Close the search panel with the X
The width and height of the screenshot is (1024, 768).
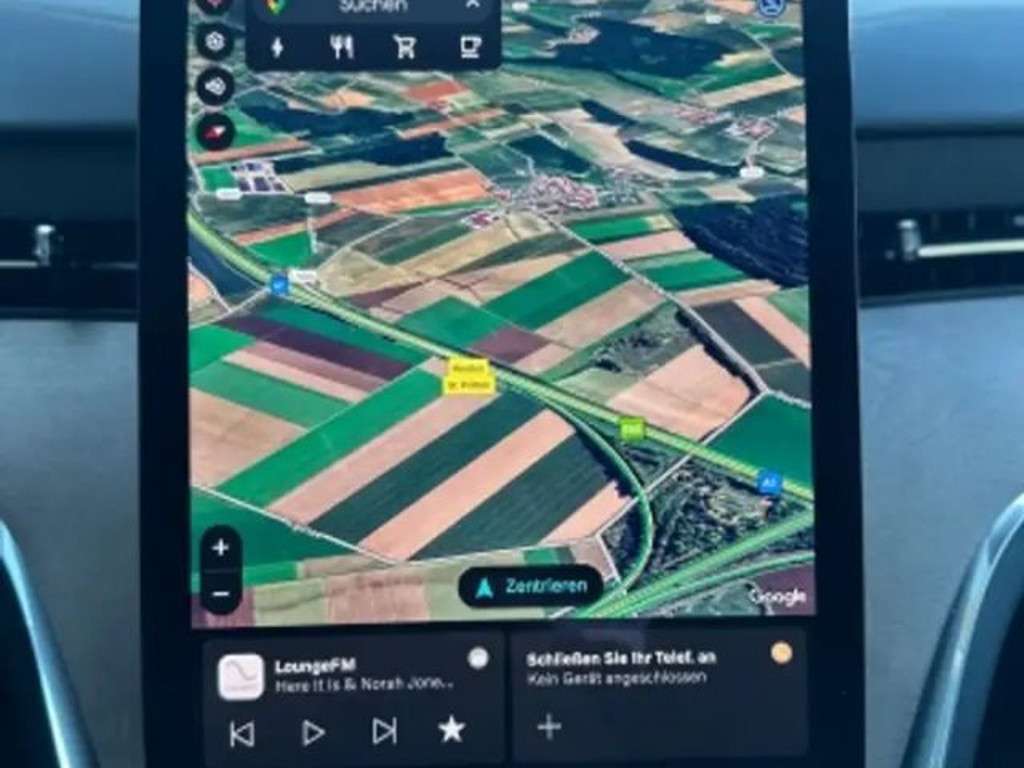click(x=472, y=5)
